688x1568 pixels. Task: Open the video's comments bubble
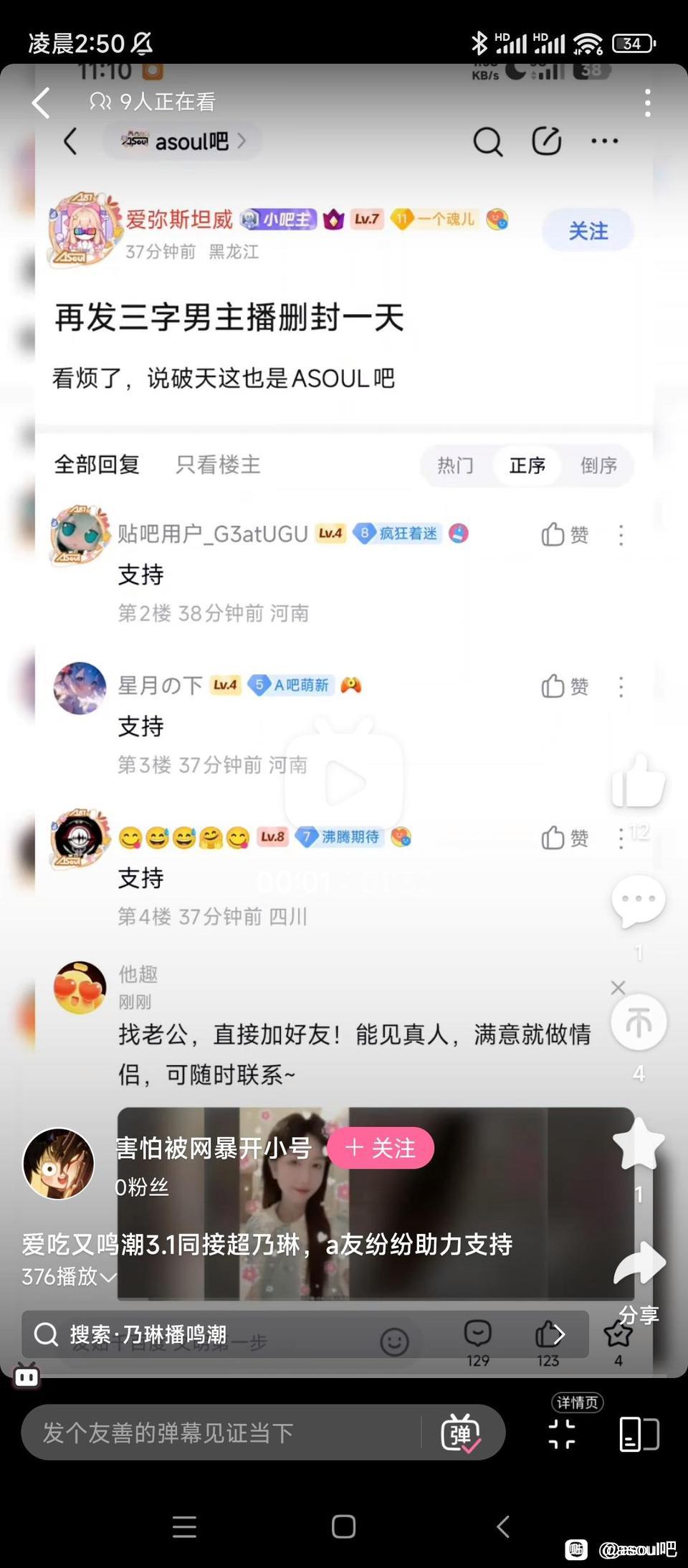638,901
